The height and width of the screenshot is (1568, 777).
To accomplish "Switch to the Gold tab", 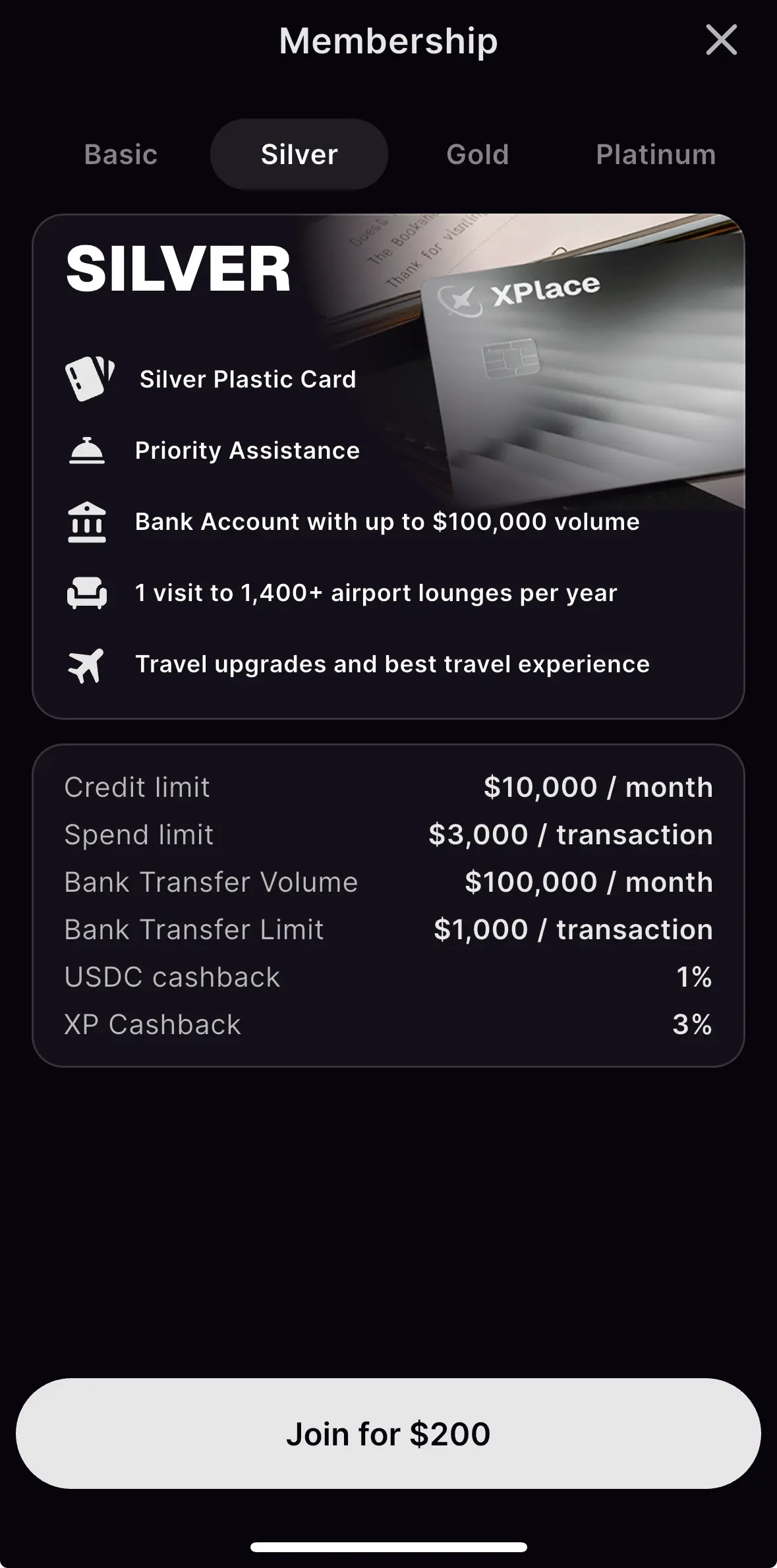I will 477,155.
